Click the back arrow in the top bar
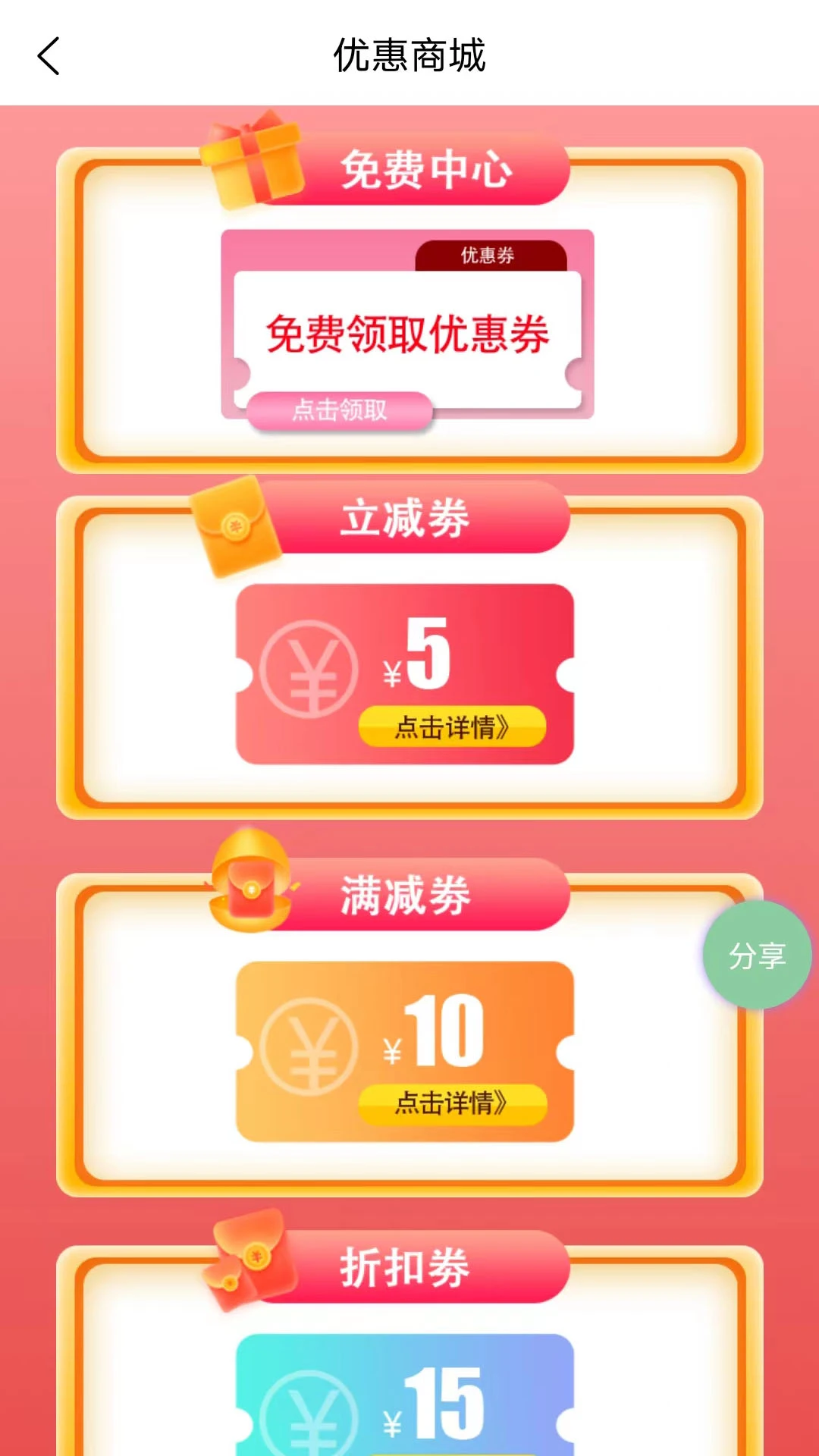819x1456 pixels. [x=48, y=57]
